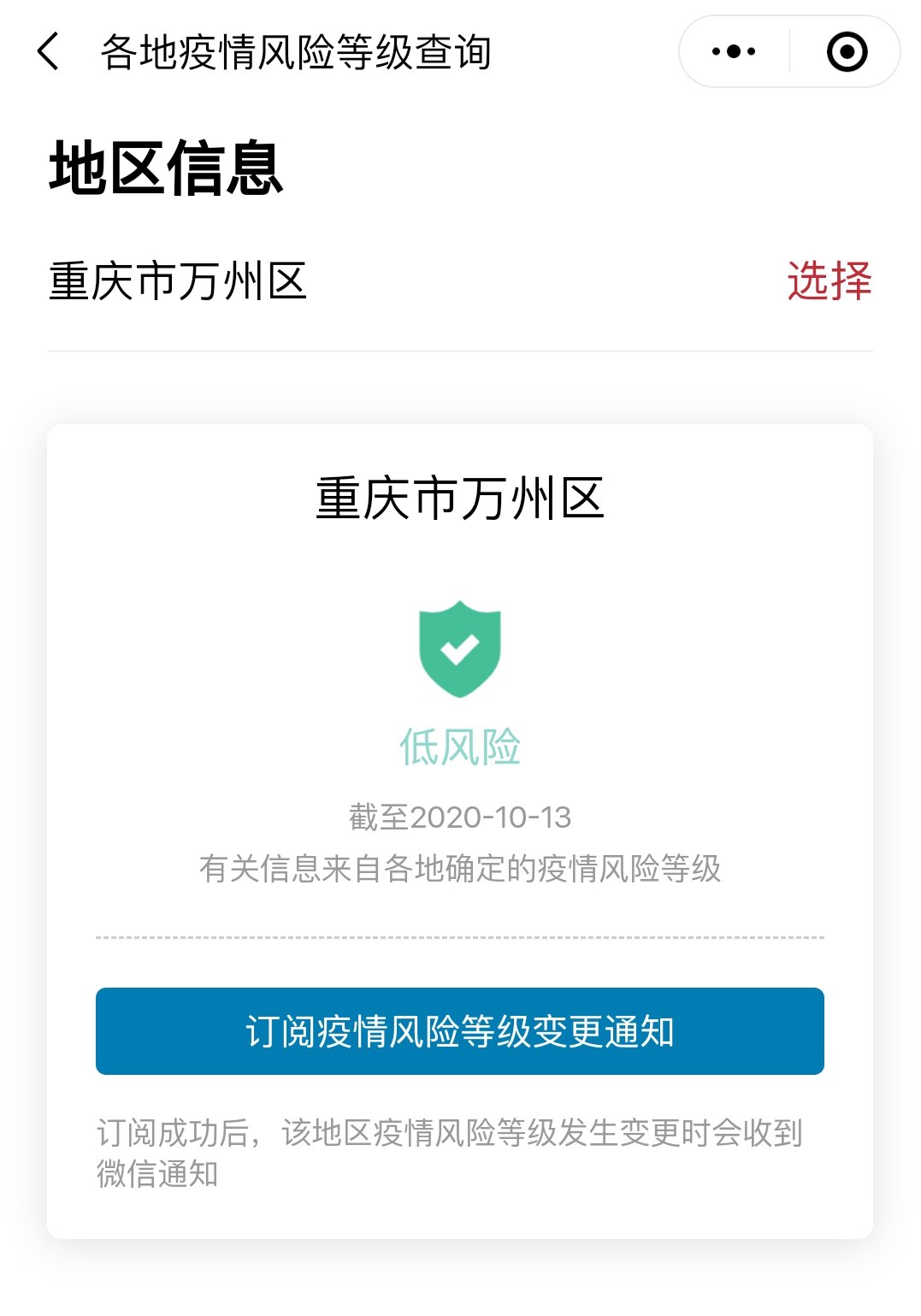Go back from the risk level query page
921x1316 pixels.
(49, 52)
